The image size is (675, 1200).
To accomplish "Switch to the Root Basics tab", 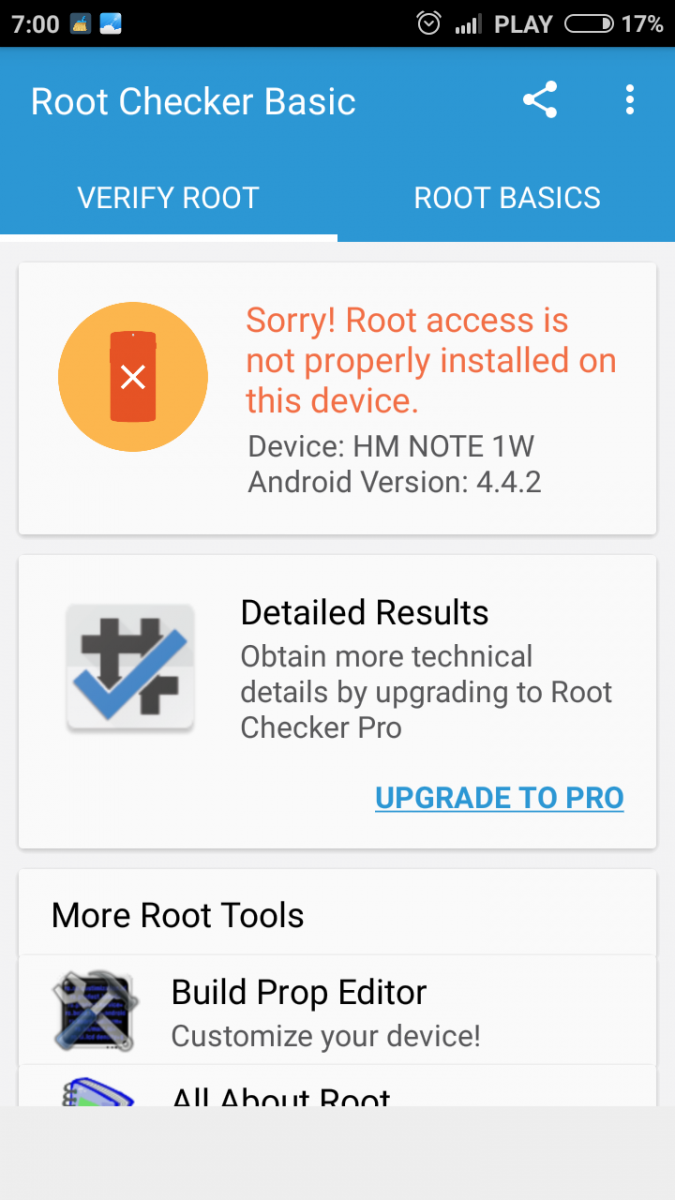I will pos(507,198).
